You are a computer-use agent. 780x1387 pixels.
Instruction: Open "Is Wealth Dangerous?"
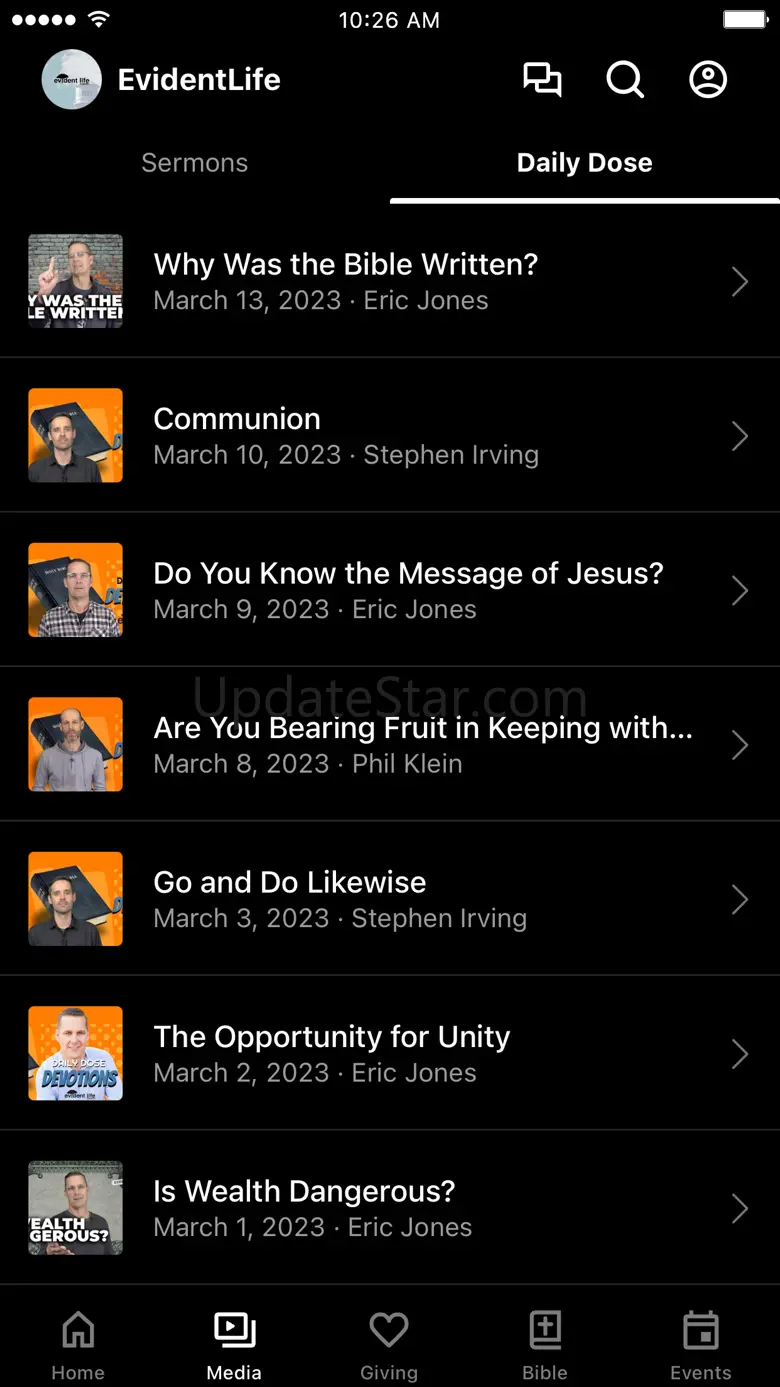[x=390, y=1208]
